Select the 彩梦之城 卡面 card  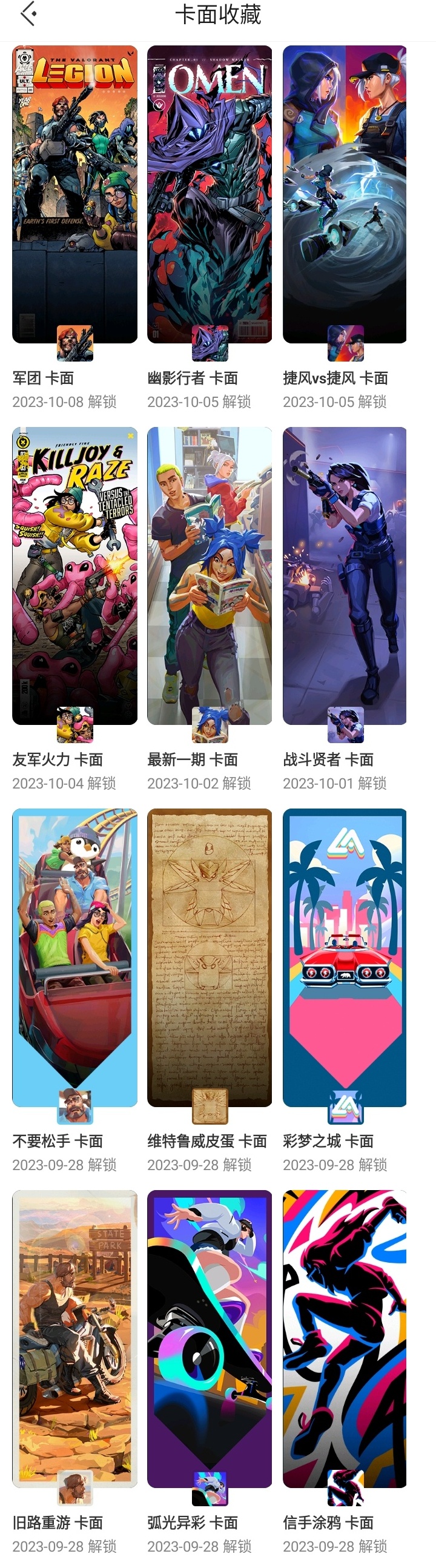click(x=345, y=957)
